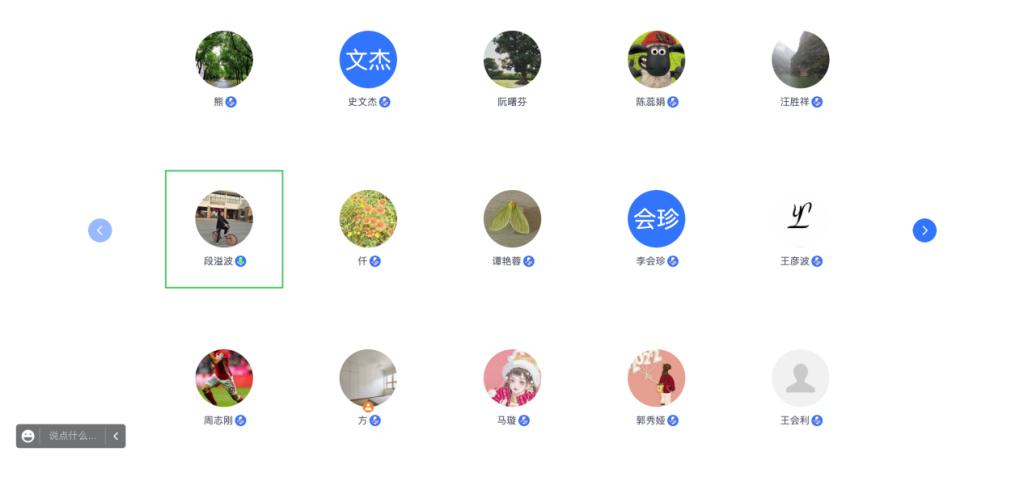
Task: Select participant 阮曙芬
Action: (512, 60)
